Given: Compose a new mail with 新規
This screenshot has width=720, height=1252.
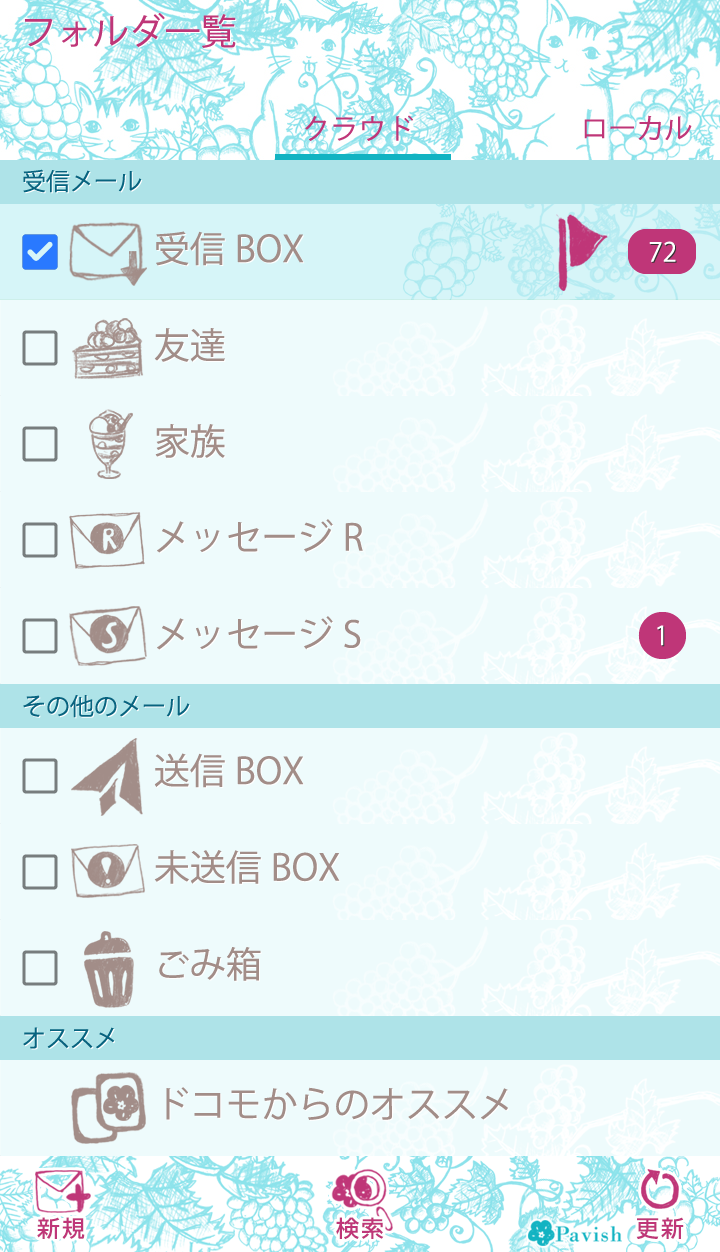Looking at the screenshot, I should pyautogui.click(x=61, y=1204).
